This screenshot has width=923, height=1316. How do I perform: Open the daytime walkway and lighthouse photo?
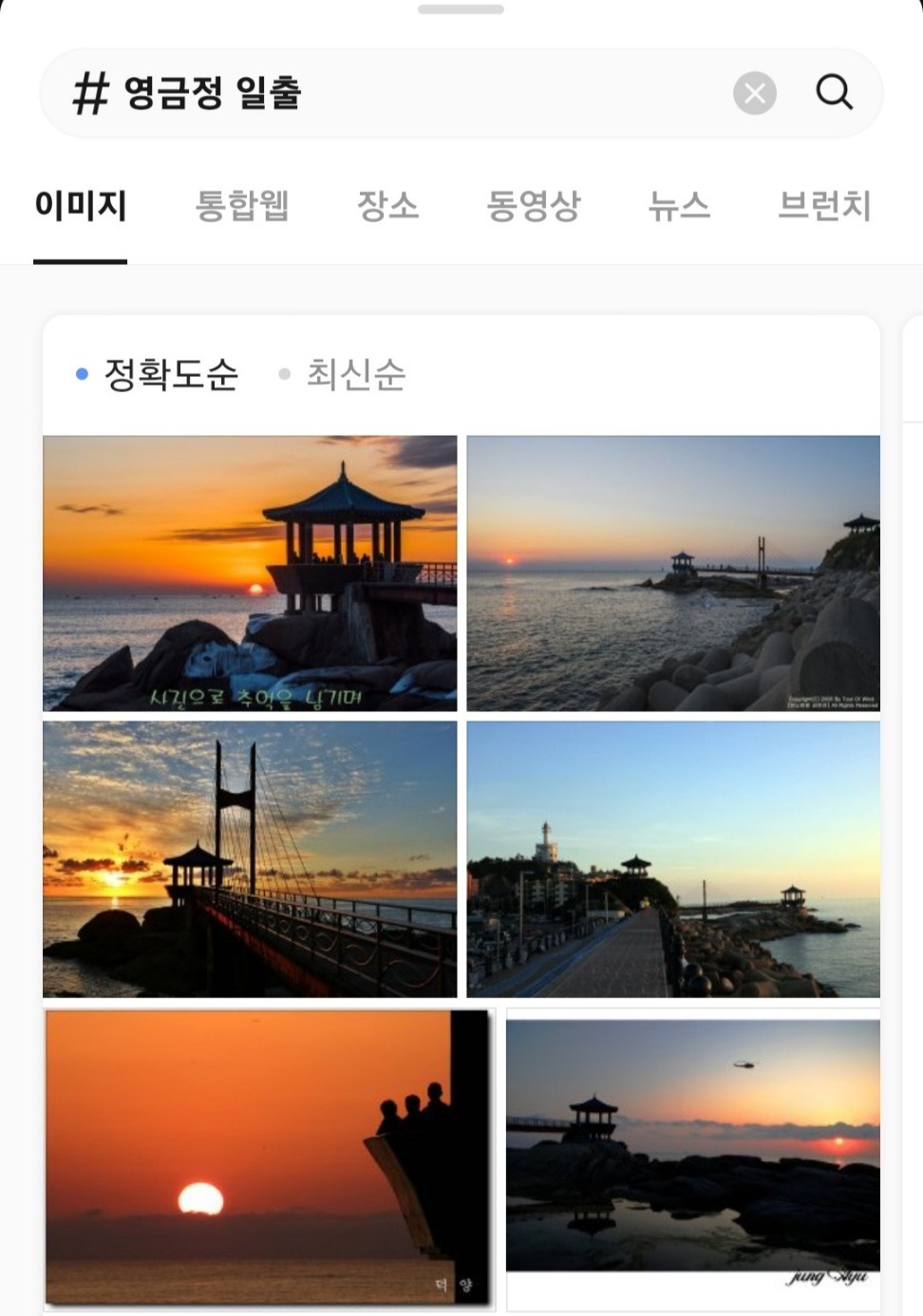pyautogui.click(x=673, y=858)
